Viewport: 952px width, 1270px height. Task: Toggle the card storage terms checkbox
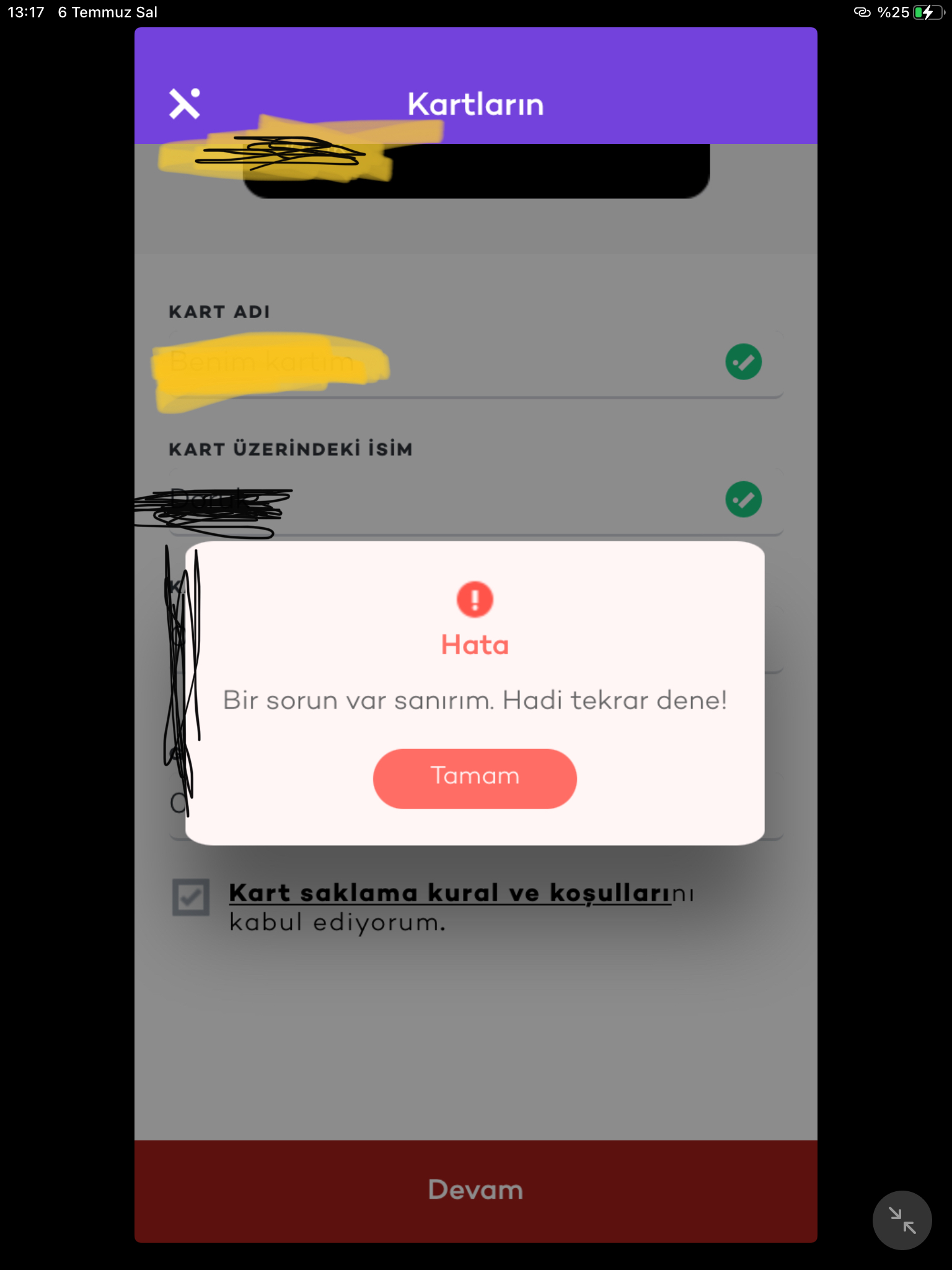point(191,897)
